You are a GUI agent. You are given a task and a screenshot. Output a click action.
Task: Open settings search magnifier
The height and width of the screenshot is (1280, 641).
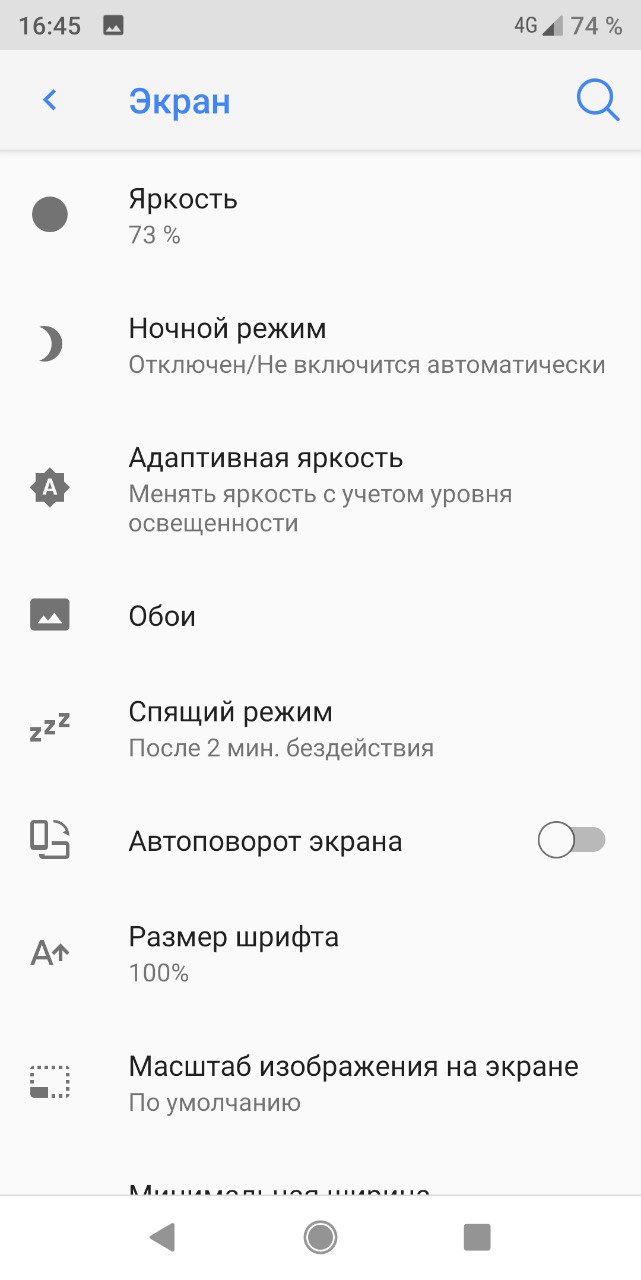point(597,101)
